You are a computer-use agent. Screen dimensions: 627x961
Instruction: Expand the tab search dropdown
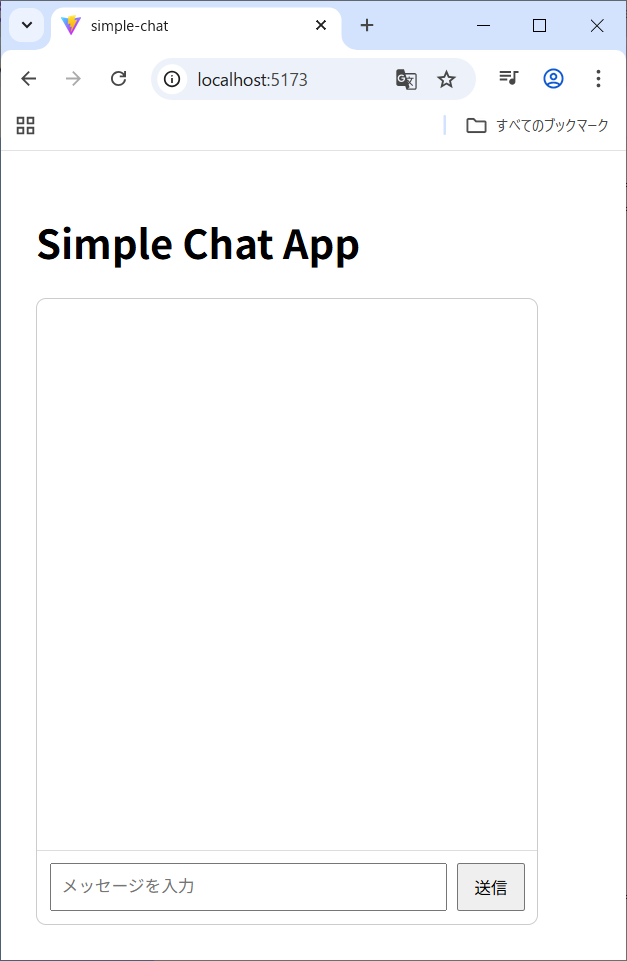click(x=27, y=25)
